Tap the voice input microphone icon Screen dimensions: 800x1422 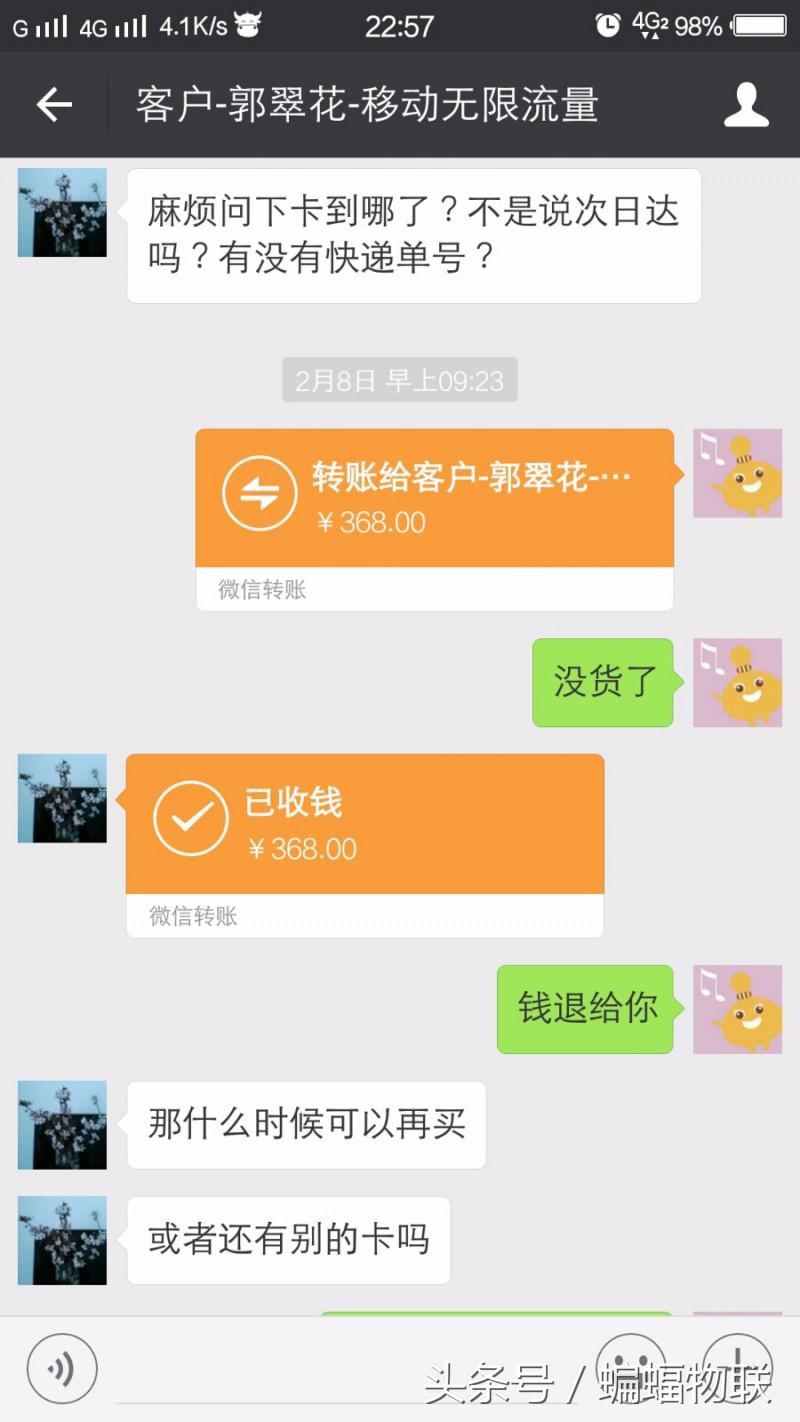[62, 1368]
